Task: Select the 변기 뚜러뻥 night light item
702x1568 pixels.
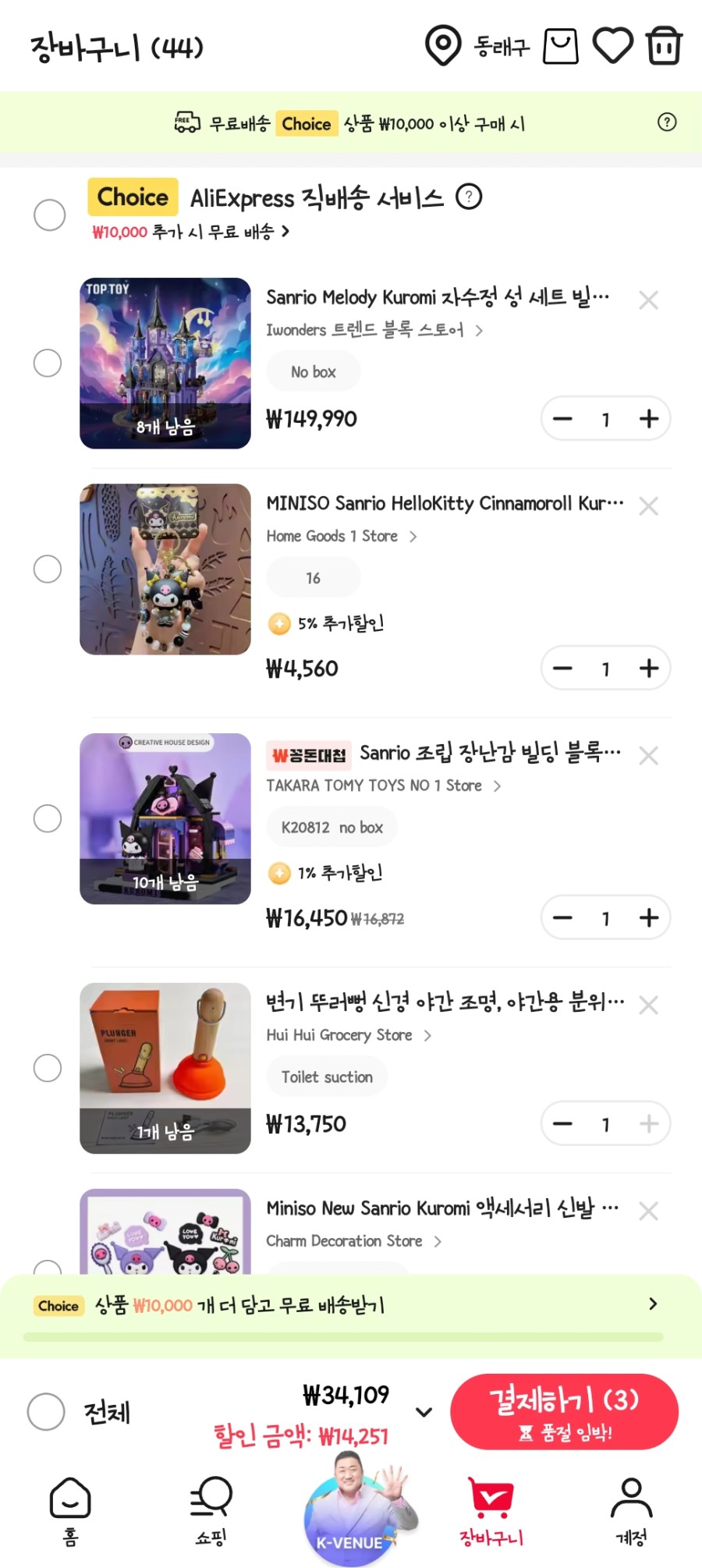Action: pyautogui.click(x=48, y=1068)
